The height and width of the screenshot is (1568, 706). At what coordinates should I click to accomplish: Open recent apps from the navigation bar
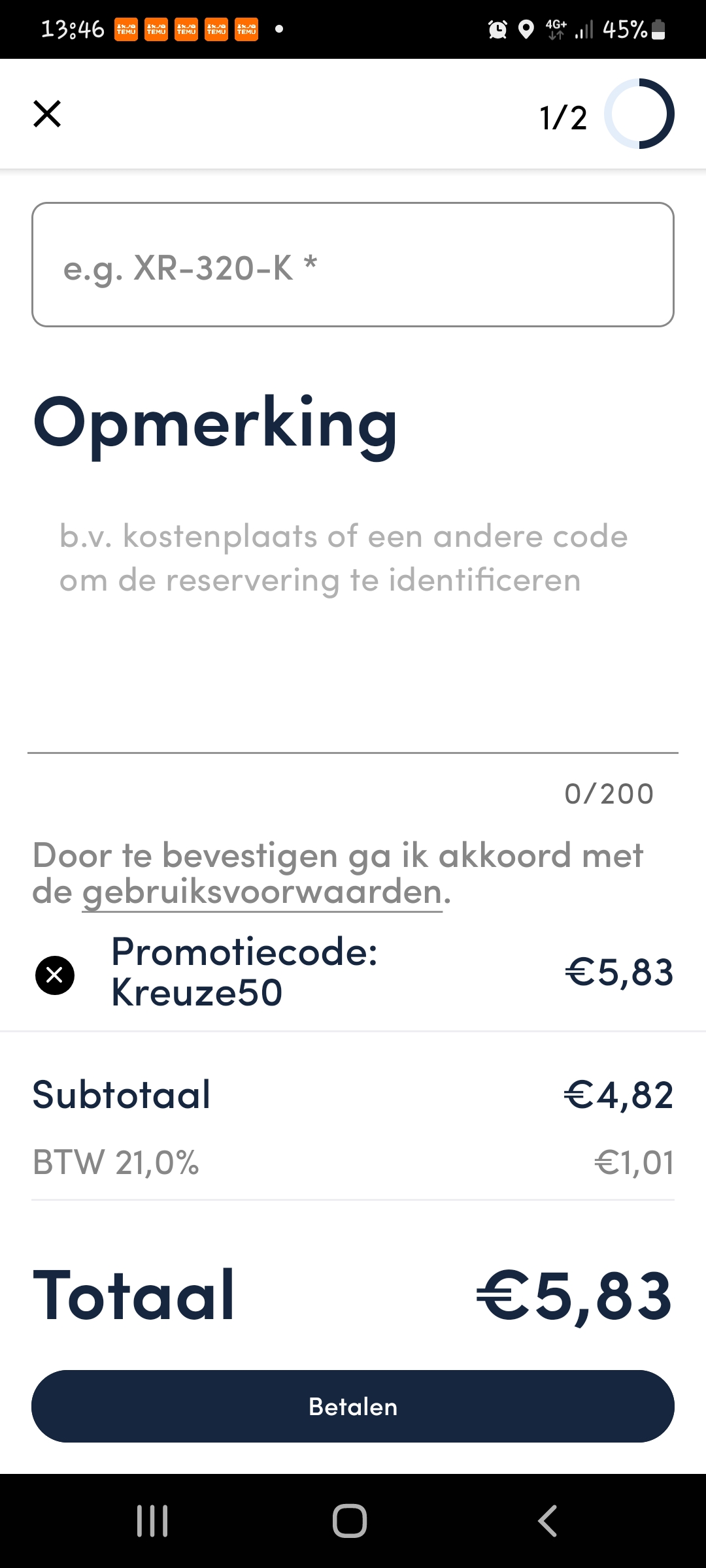152,1521
